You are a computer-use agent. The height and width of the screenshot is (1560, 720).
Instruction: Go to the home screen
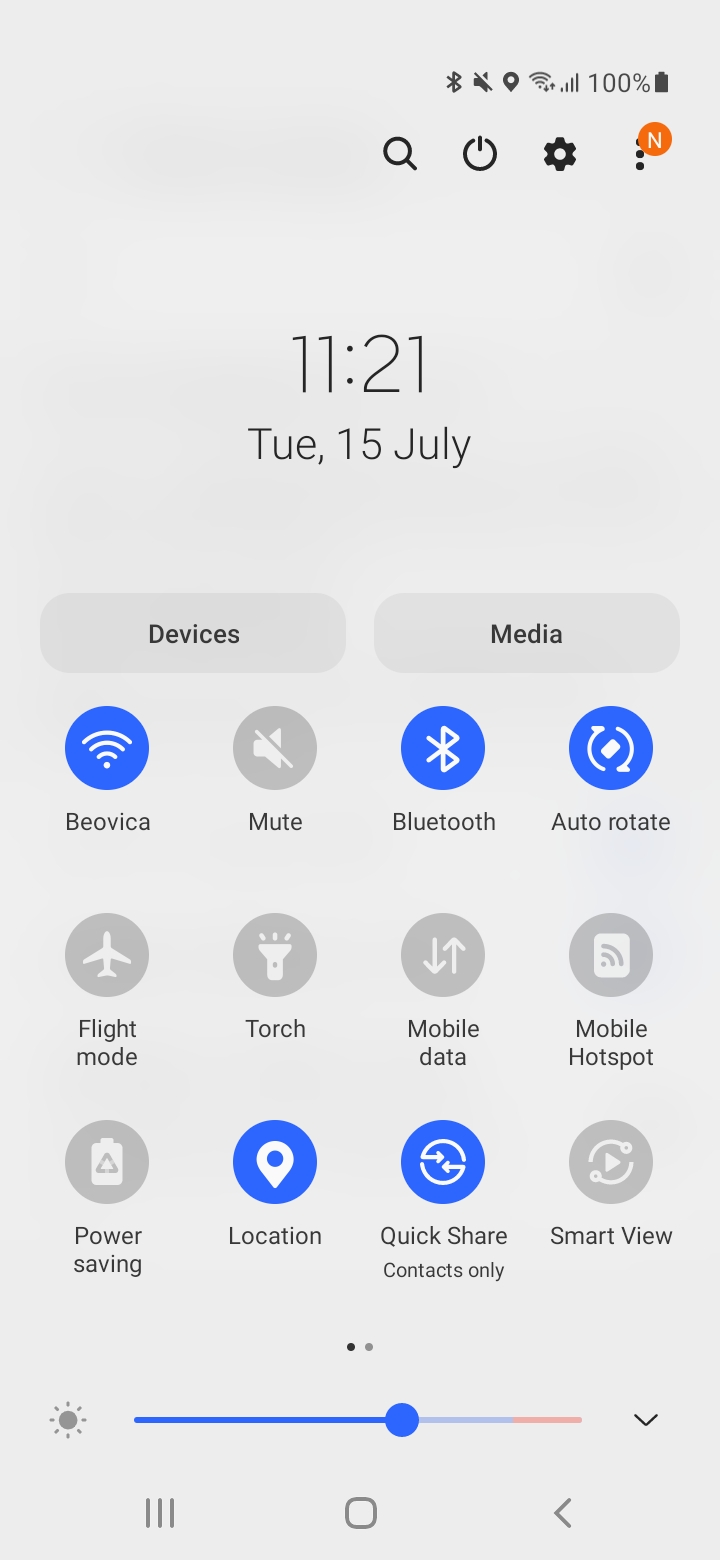coord(360,1513)
